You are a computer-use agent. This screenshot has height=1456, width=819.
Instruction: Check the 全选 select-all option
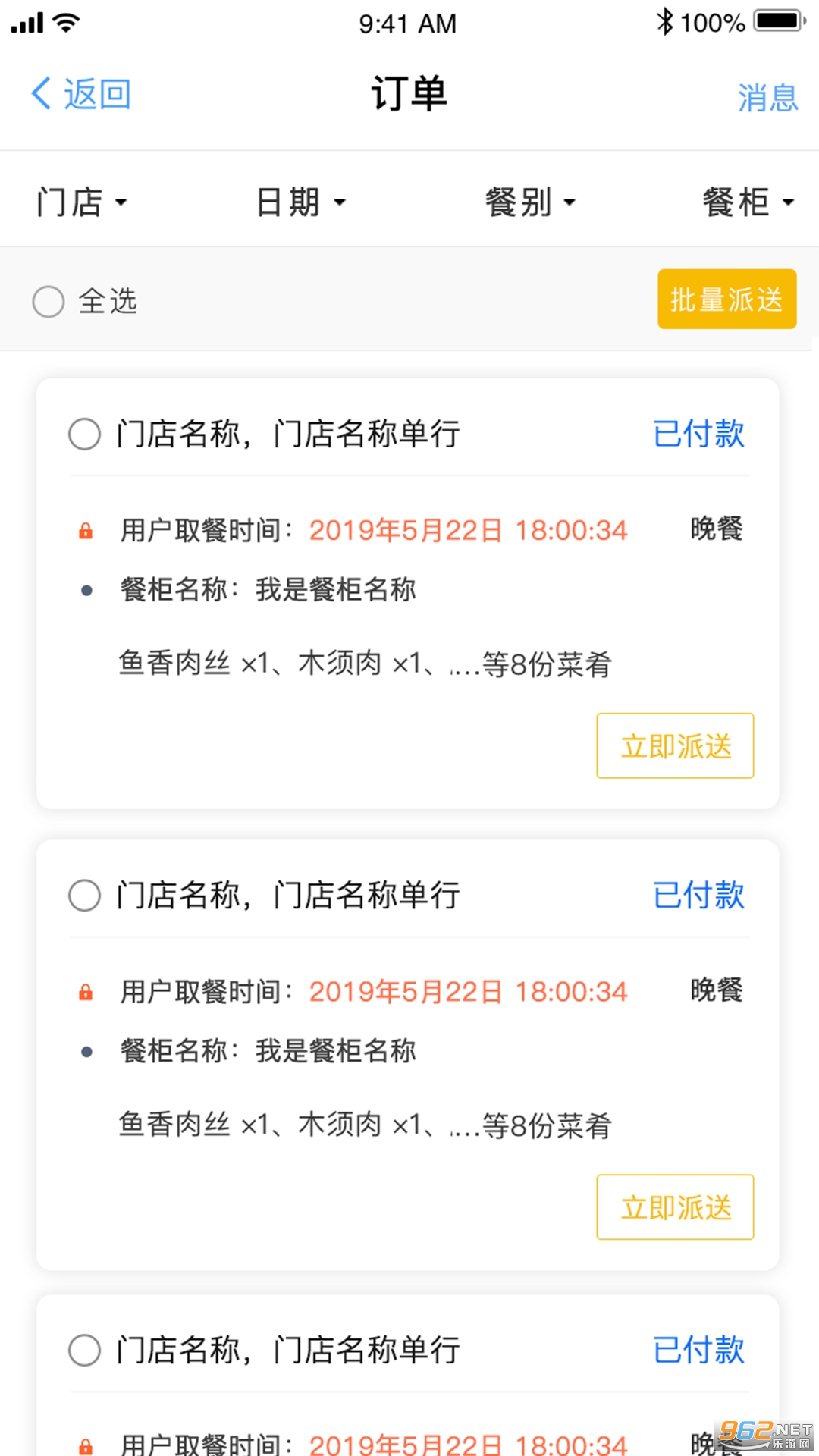[49, 301]
